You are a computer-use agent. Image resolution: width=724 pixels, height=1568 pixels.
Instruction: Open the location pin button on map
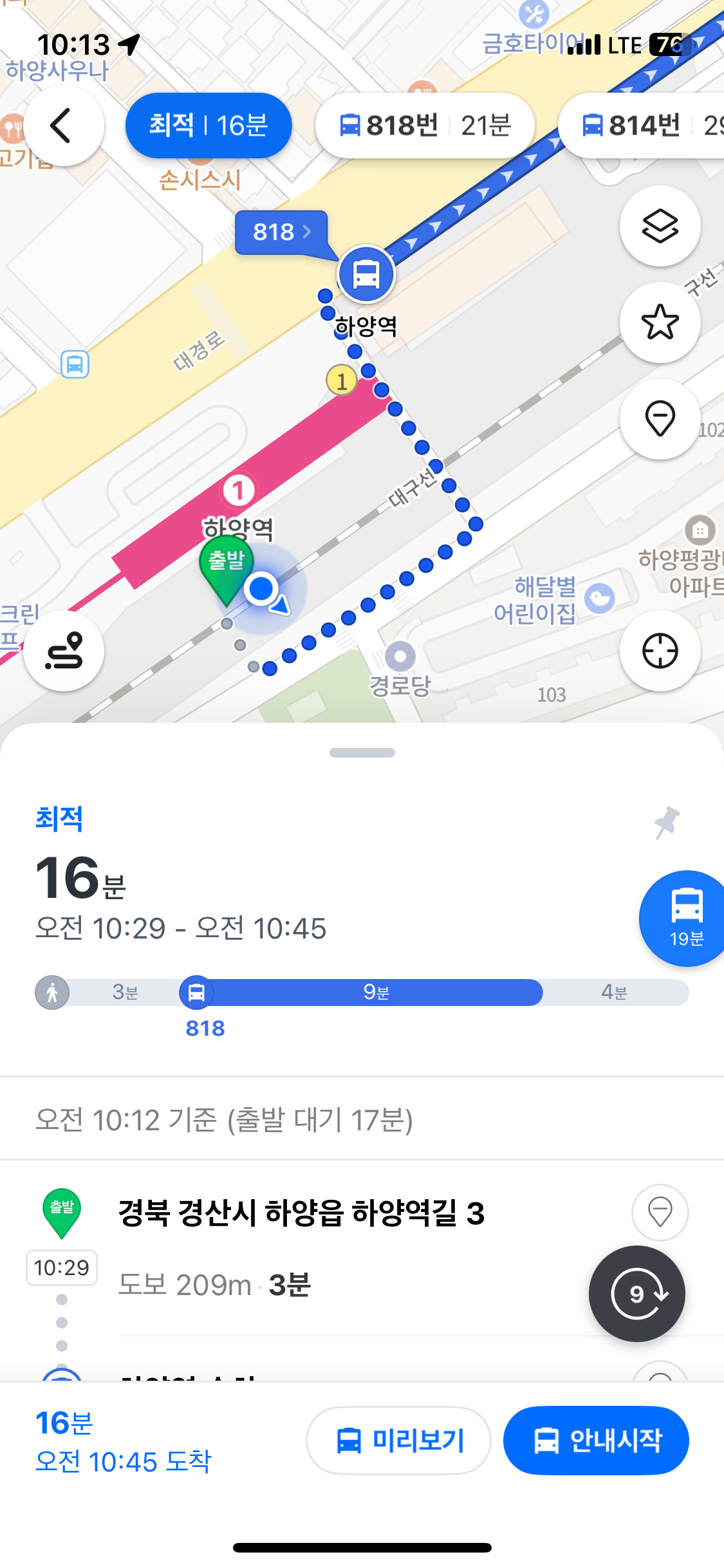660,419
